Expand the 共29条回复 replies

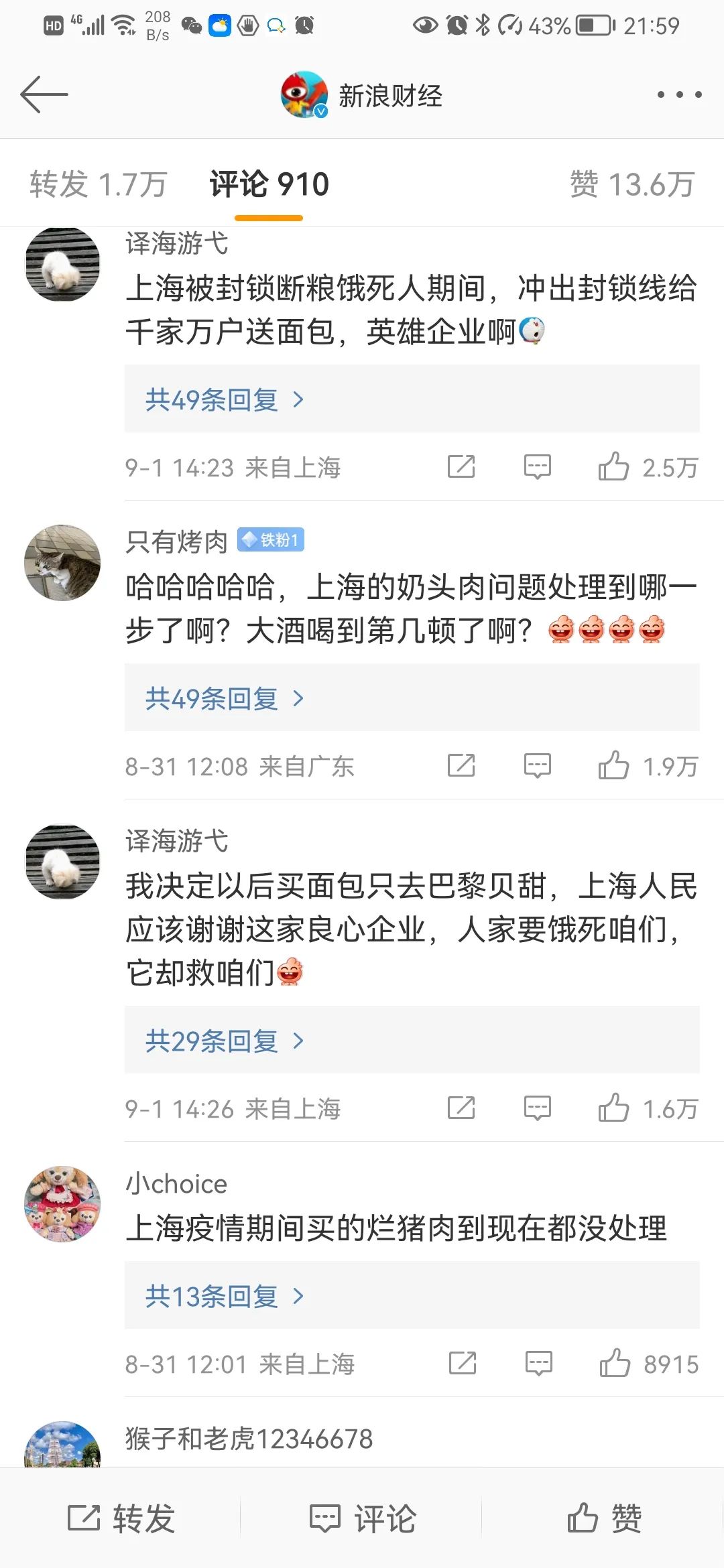[225, 1041]
